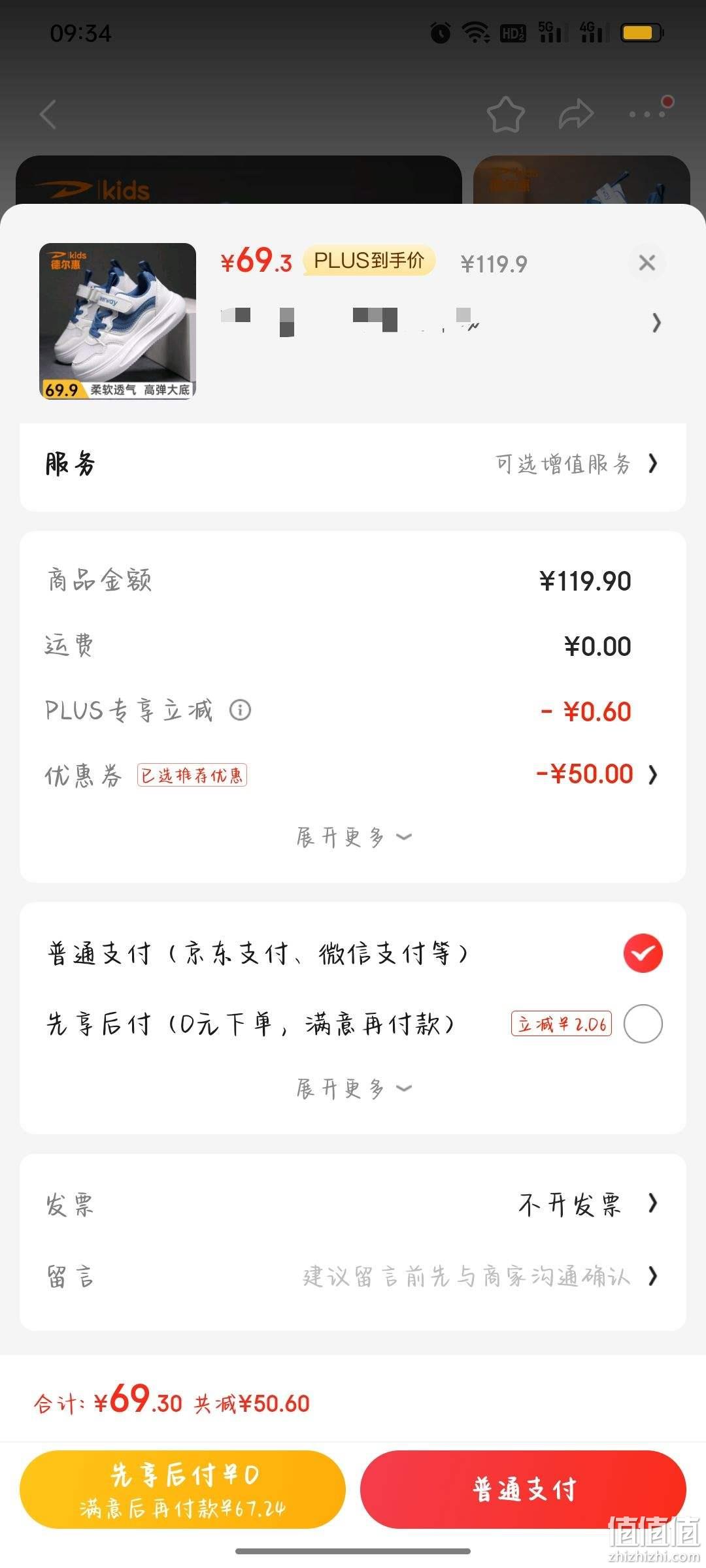Open the 发票 invoice settings

(353, 1205)
